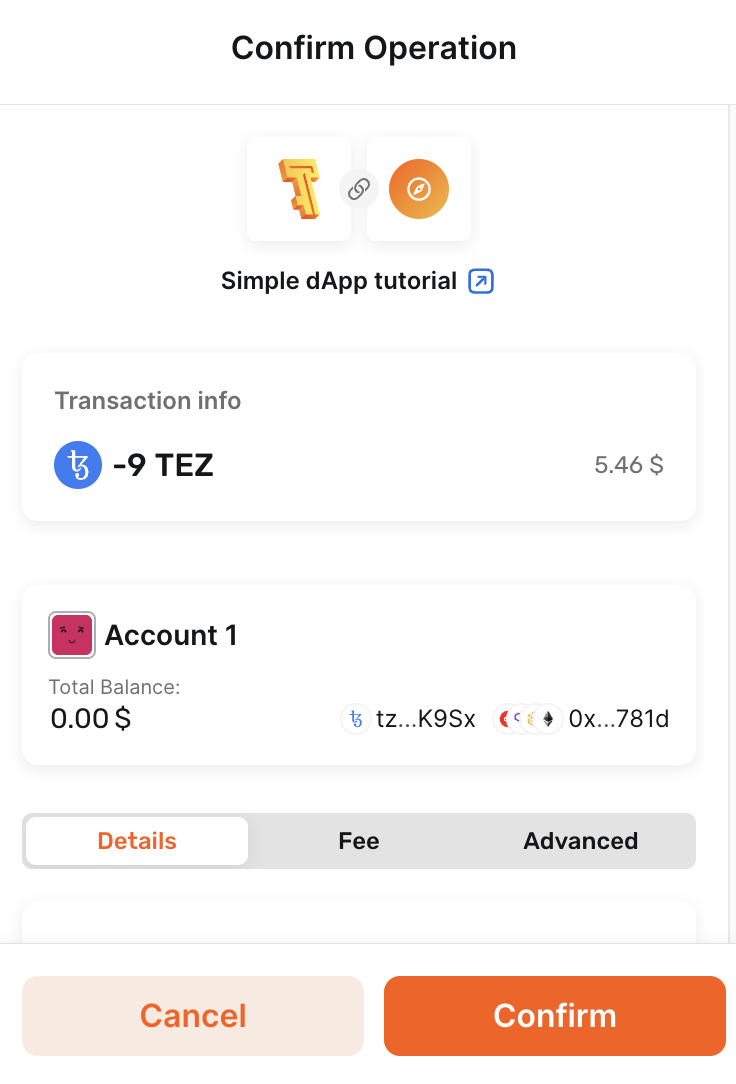Click the orange compass dApp icon
736x1084 pixels.
click(418, 189)
